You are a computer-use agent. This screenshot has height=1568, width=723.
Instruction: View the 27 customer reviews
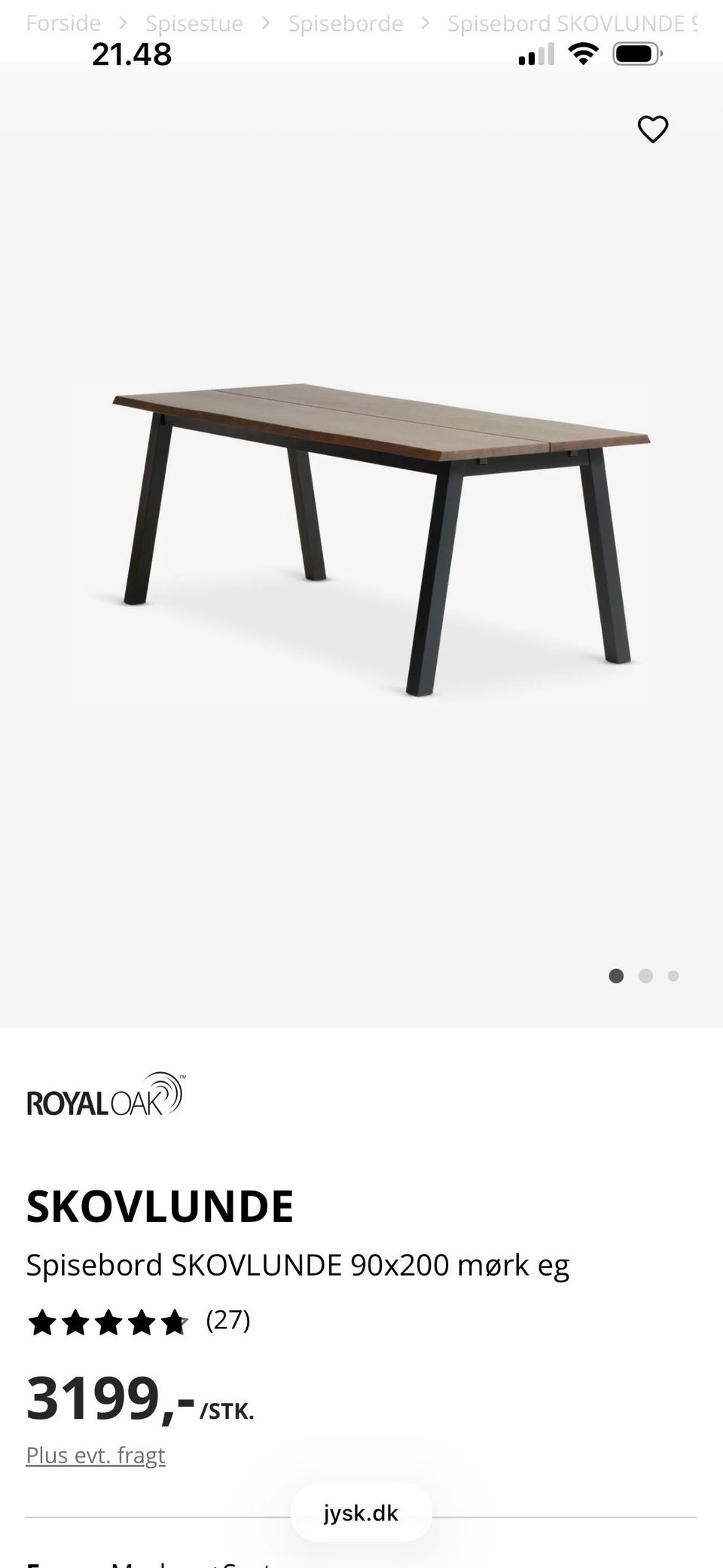228,1320
